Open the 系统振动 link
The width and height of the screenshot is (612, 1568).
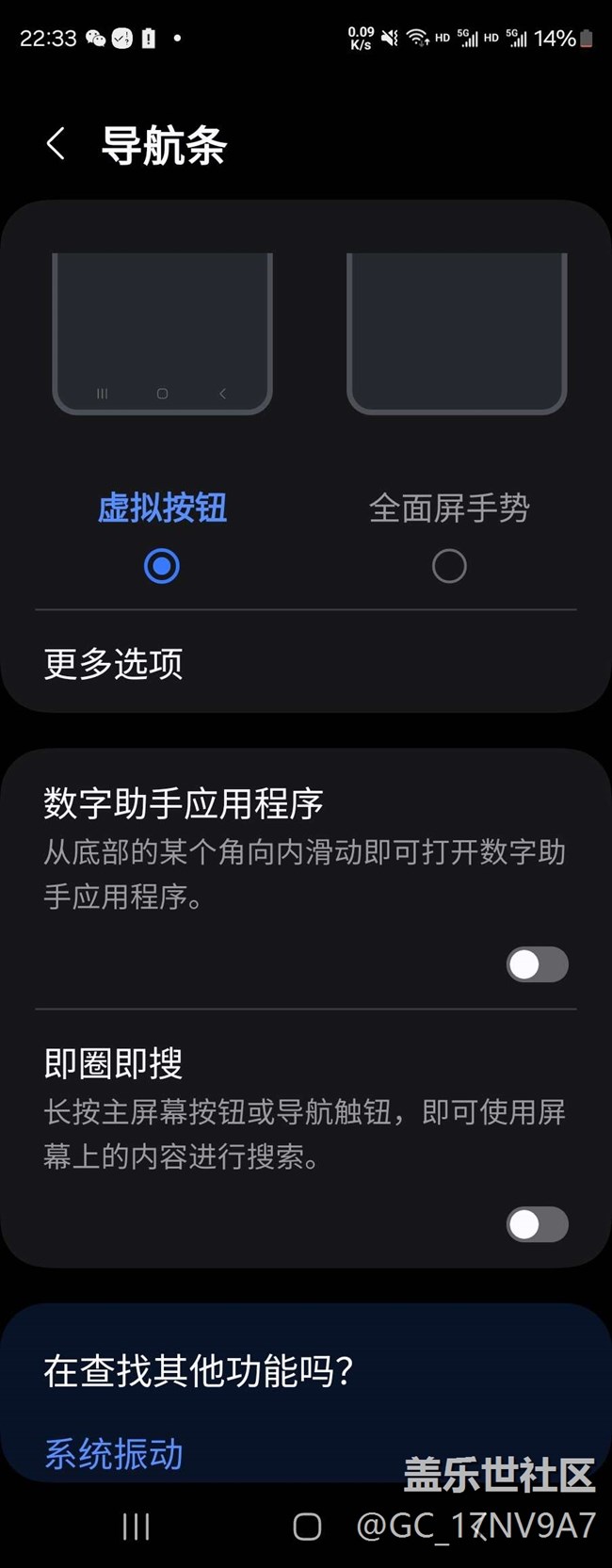pos(114,1454)
